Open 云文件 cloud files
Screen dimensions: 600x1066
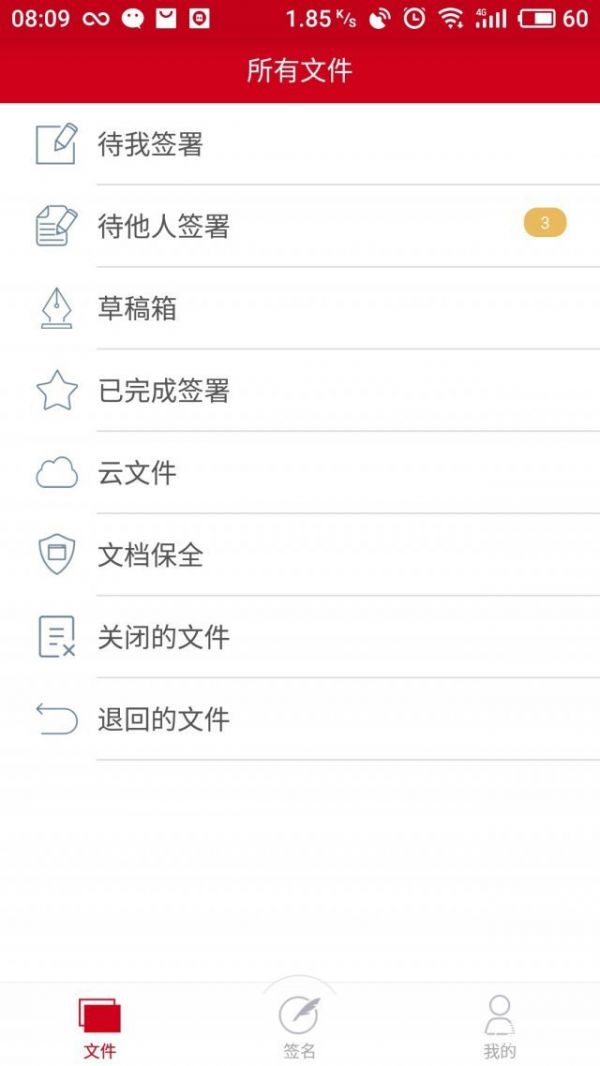point(300,472)
